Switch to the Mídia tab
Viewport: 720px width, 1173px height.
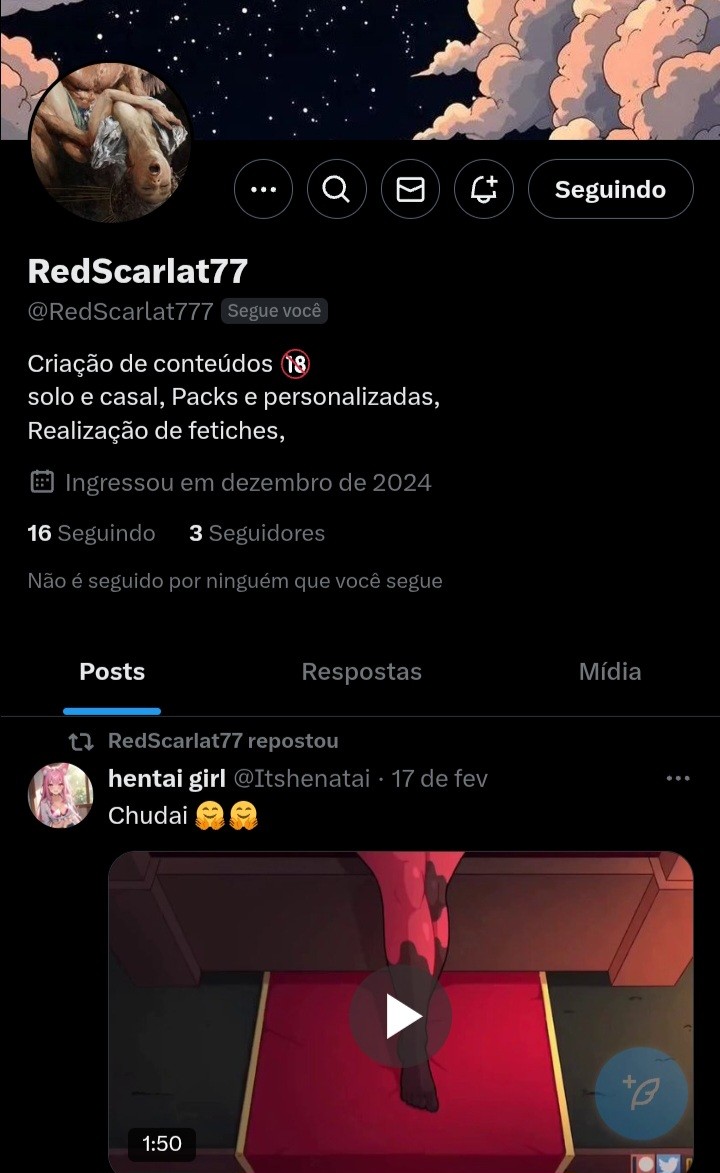(609, 672)
